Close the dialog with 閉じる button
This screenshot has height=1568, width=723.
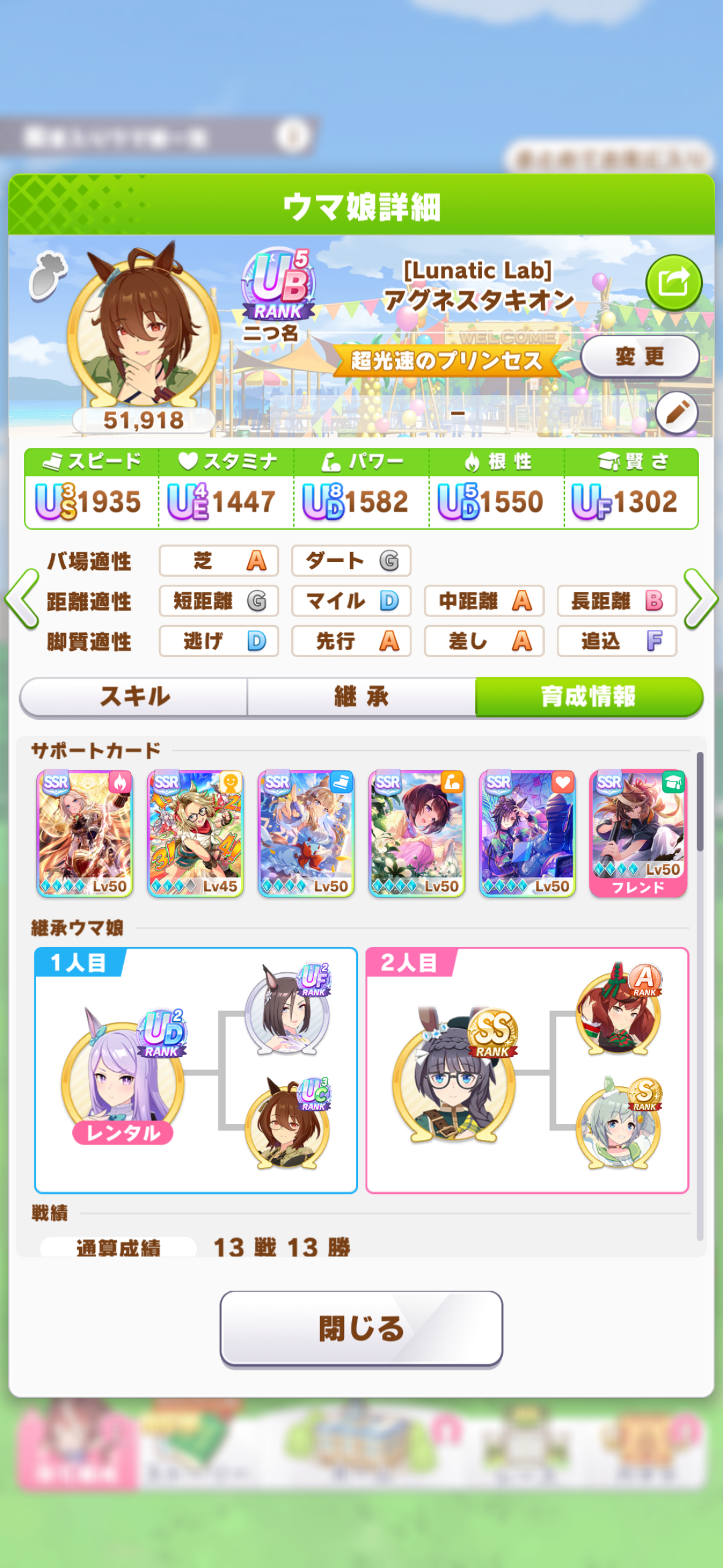(x=361, y=1329)
